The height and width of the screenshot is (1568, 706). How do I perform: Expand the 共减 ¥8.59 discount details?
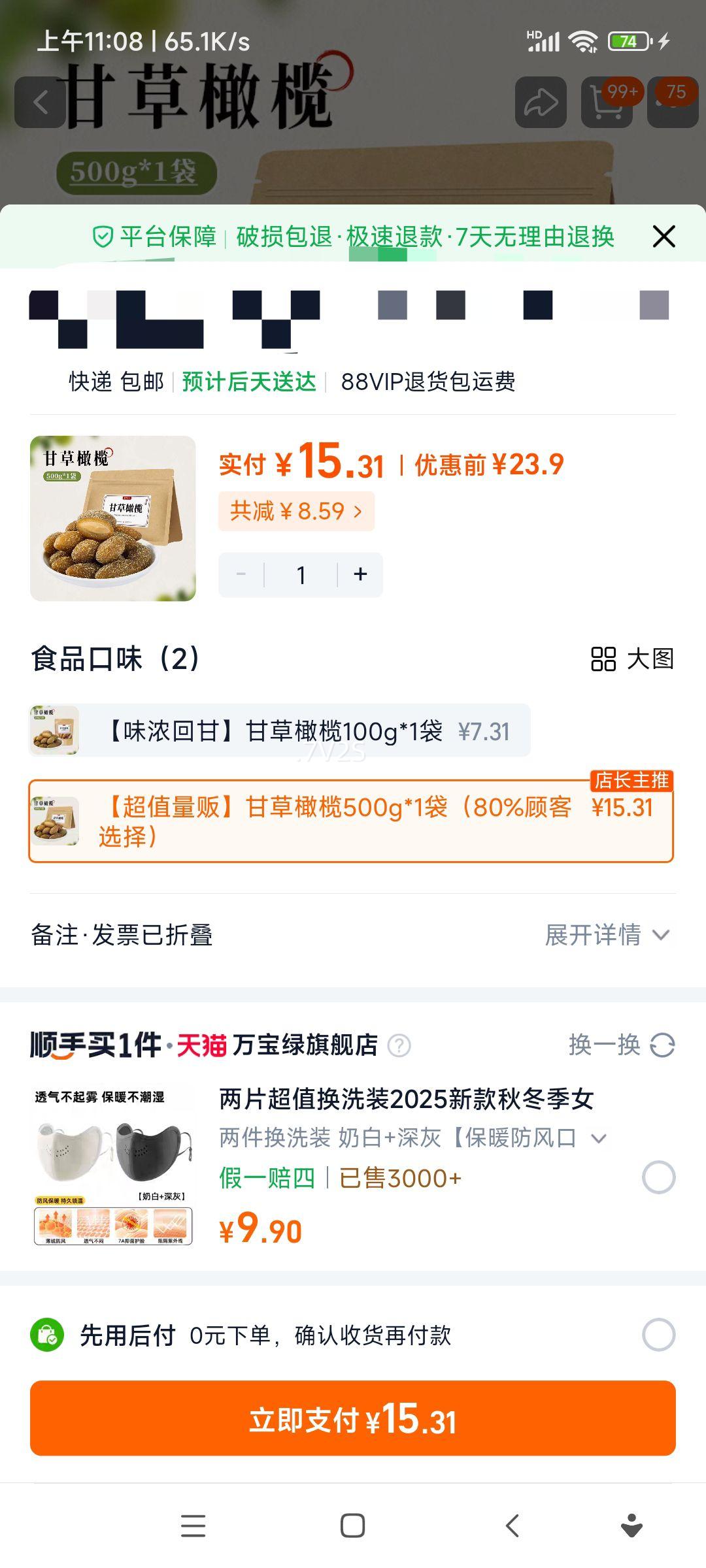pyautogui.click(x=297, y=511)
